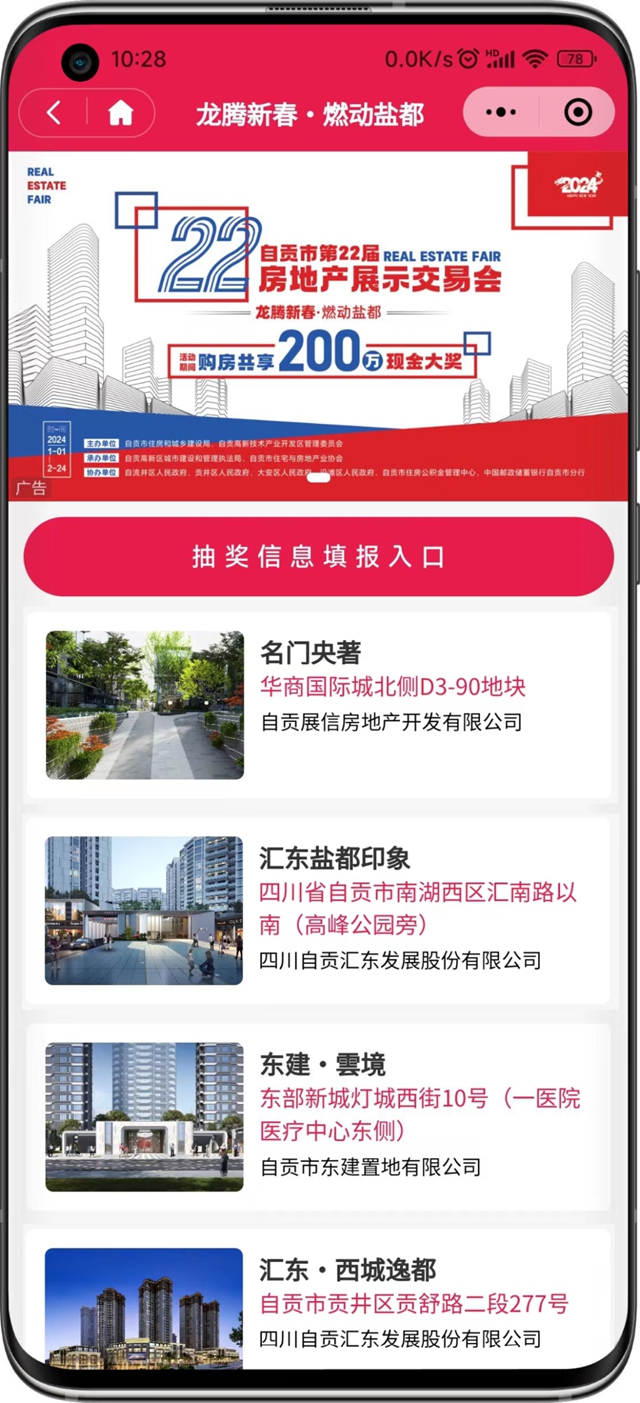The height and width of the screenshot is (1403, 640).
Task: Open 汇东·西城逸都 listing details
Action: [x=318, y=1305]
